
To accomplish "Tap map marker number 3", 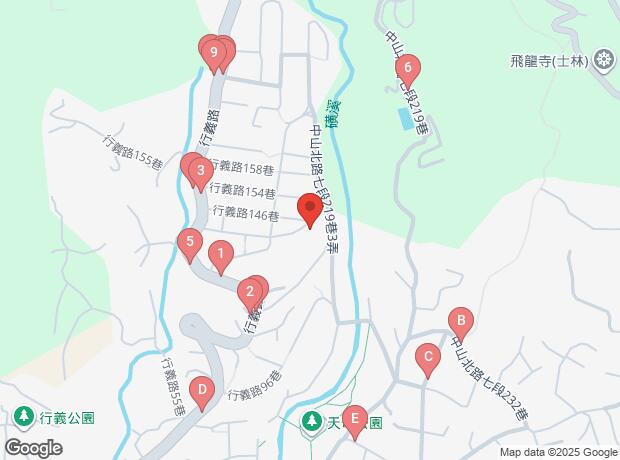I will [201, 172].
